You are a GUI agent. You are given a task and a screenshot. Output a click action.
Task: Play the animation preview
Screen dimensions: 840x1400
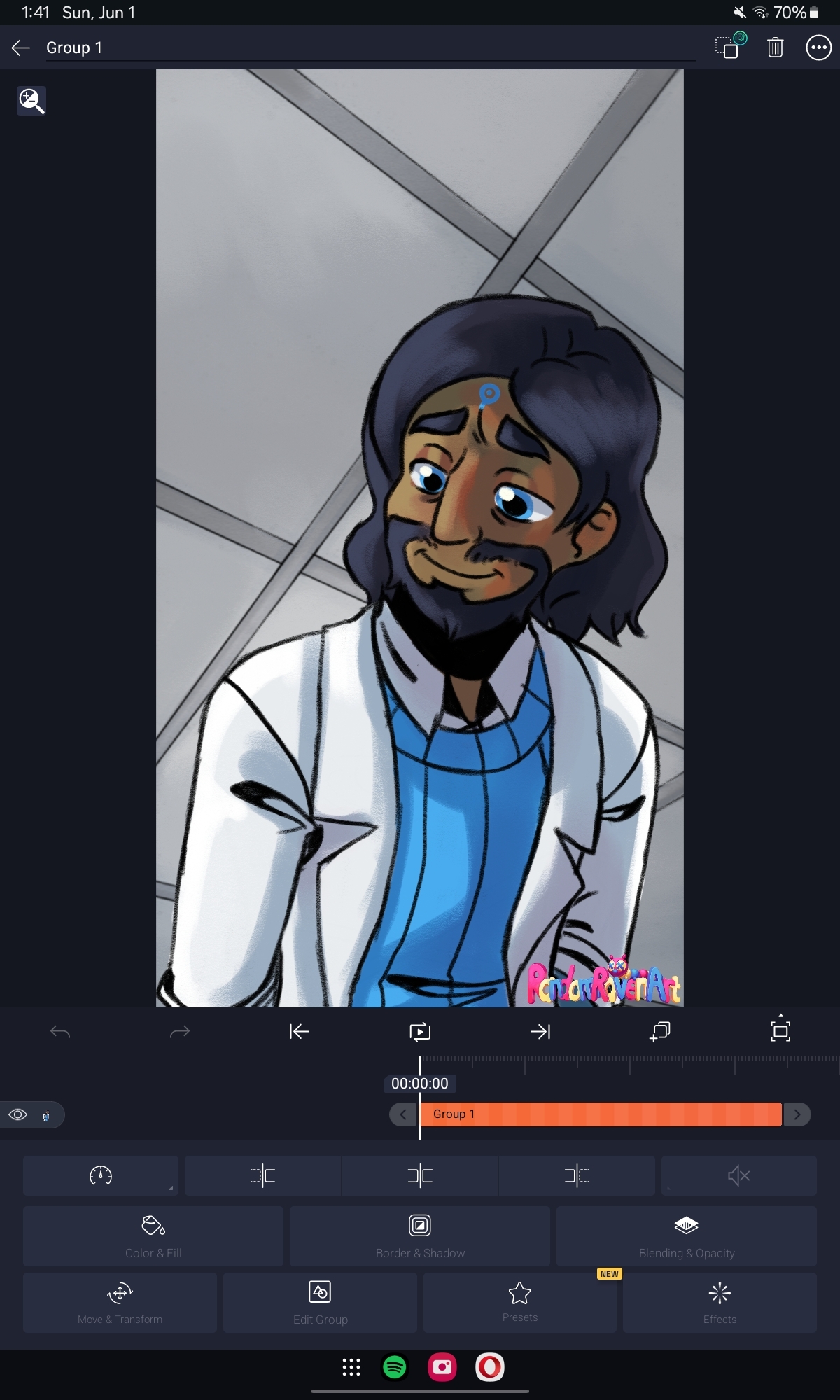420,1031
